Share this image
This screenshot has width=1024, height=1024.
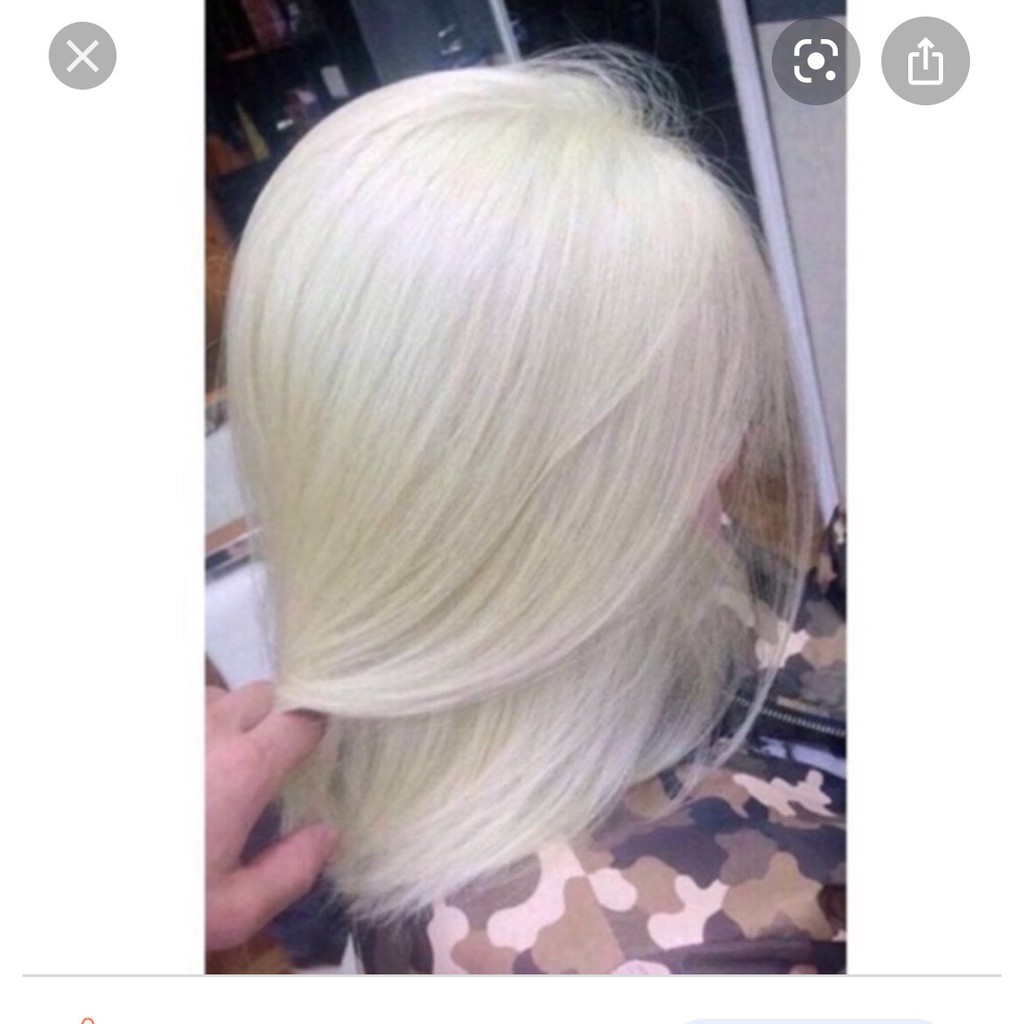[925, 61]
